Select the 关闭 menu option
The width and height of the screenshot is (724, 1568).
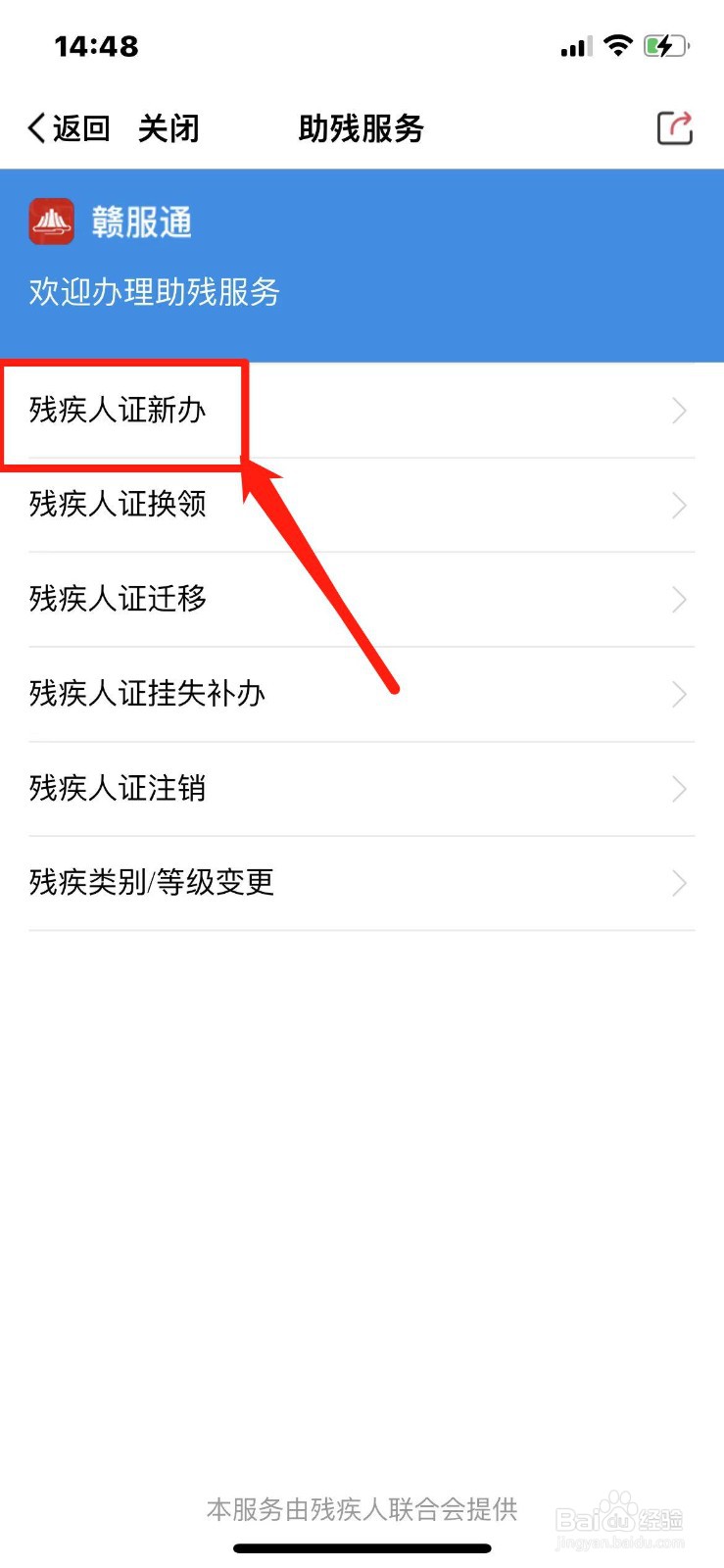(169, 127)
